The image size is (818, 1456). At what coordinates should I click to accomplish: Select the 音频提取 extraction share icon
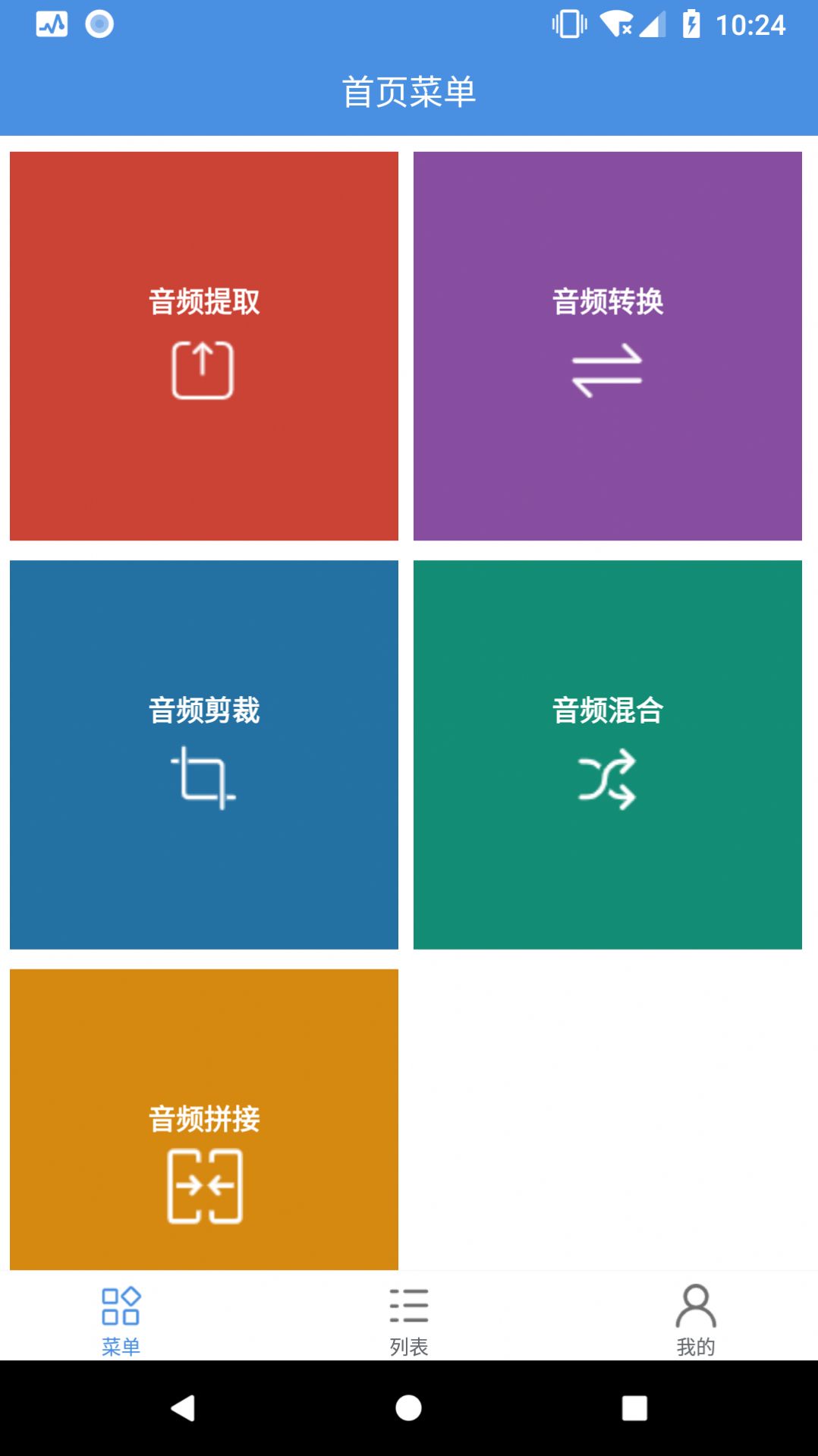(203, 372)
